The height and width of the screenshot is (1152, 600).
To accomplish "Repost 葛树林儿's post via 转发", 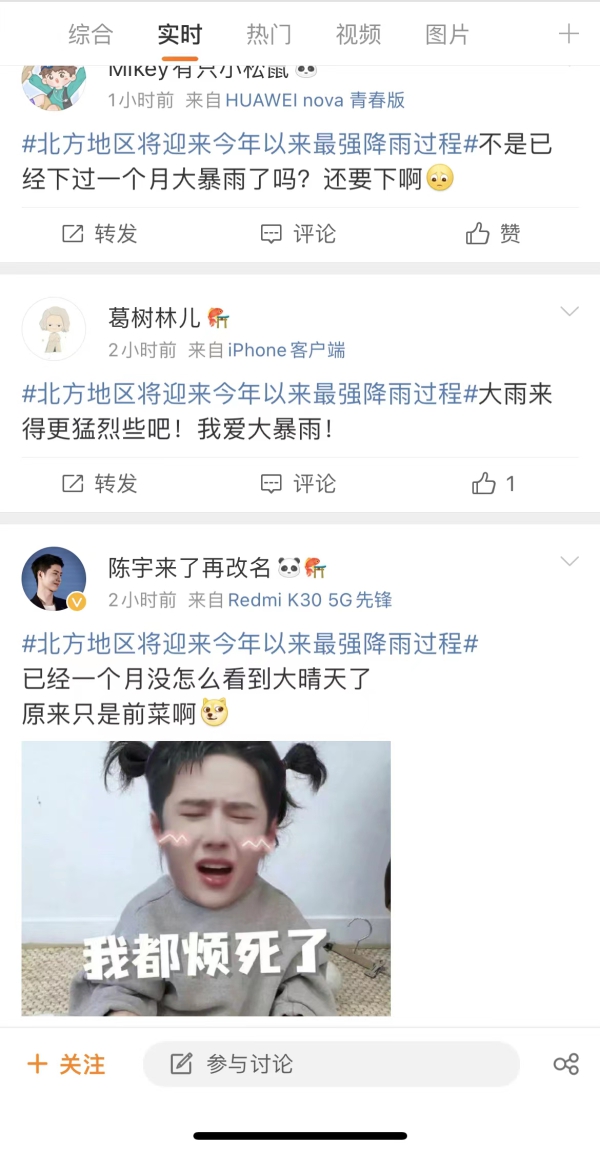I will click(x=100, y=484).
